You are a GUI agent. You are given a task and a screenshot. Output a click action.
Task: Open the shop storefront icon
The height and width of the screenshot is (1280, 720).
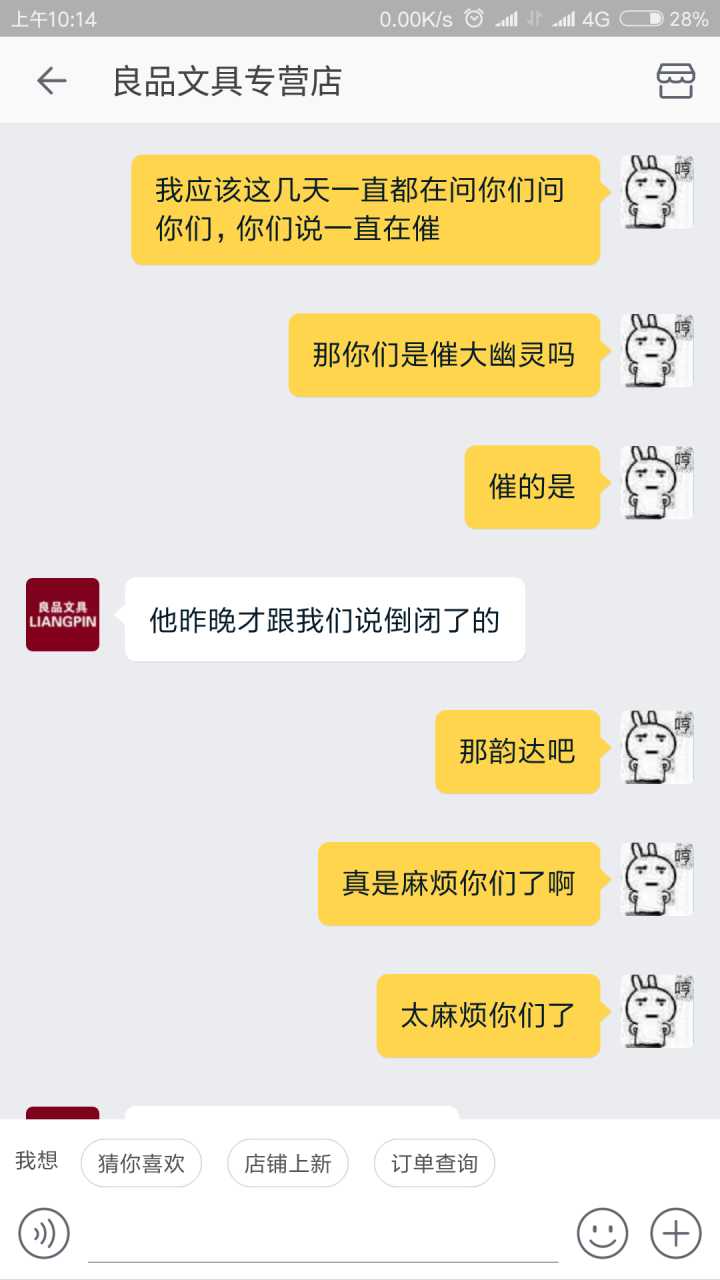tap(675, 81)
